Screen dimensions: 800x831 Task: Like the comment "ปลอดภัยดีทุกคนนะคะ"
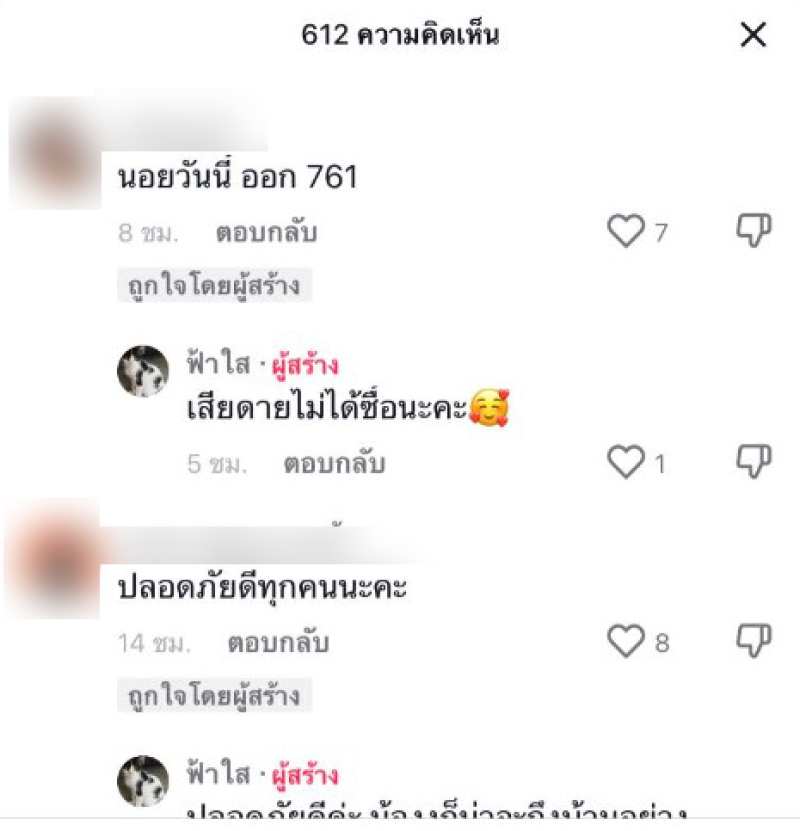click(626, 641)
